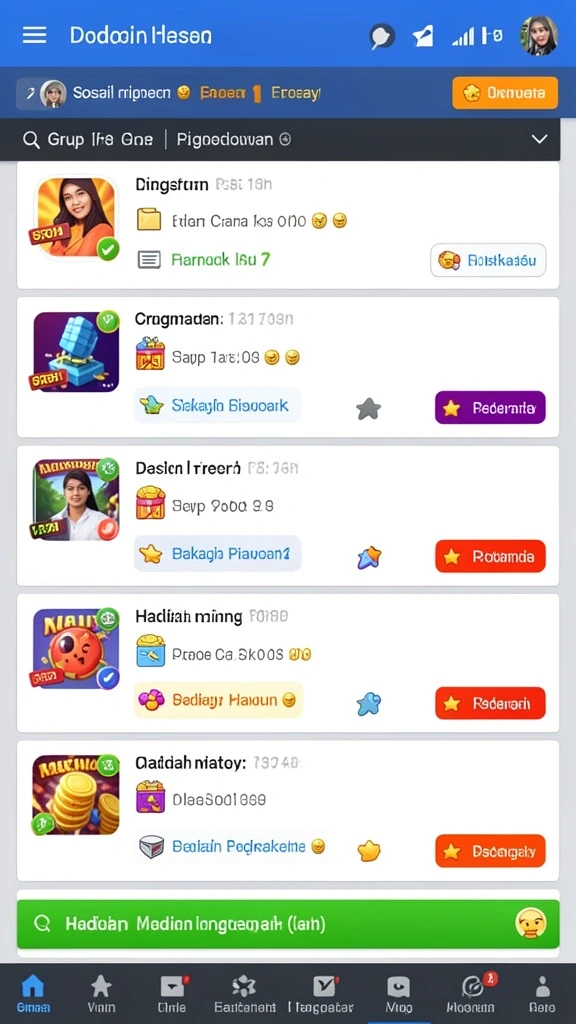The height and width of the screenshot is (1024, 576).
Task: Favorite the Crogmaden item with gray star
Action: tap(368, 409)
